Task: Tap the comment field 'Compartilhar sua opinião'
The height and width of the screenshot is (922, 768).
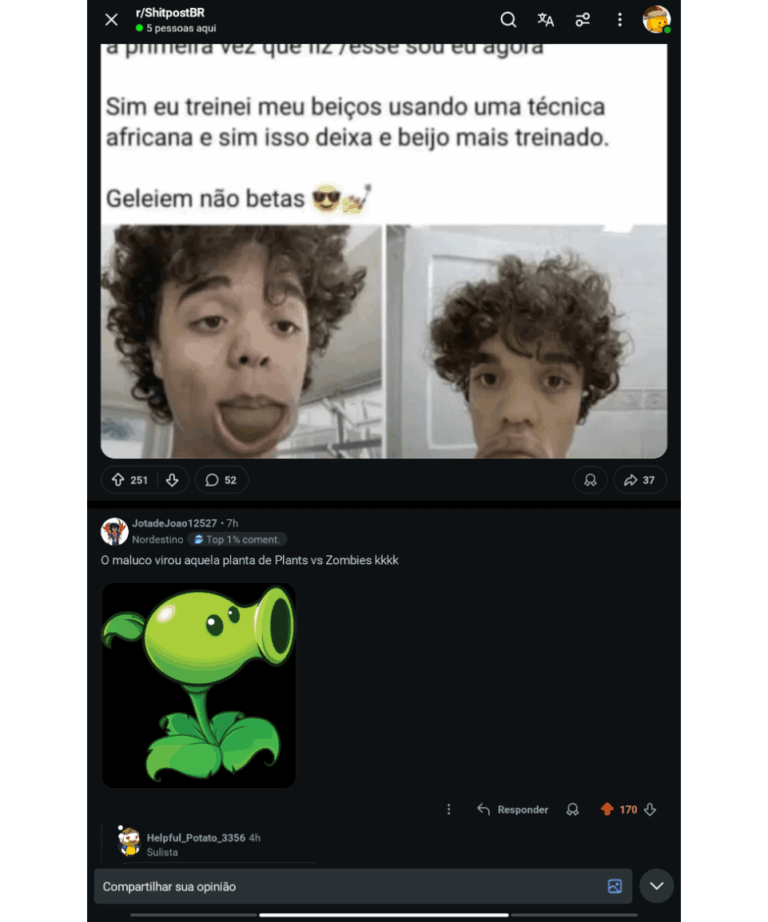Action: 350,886
